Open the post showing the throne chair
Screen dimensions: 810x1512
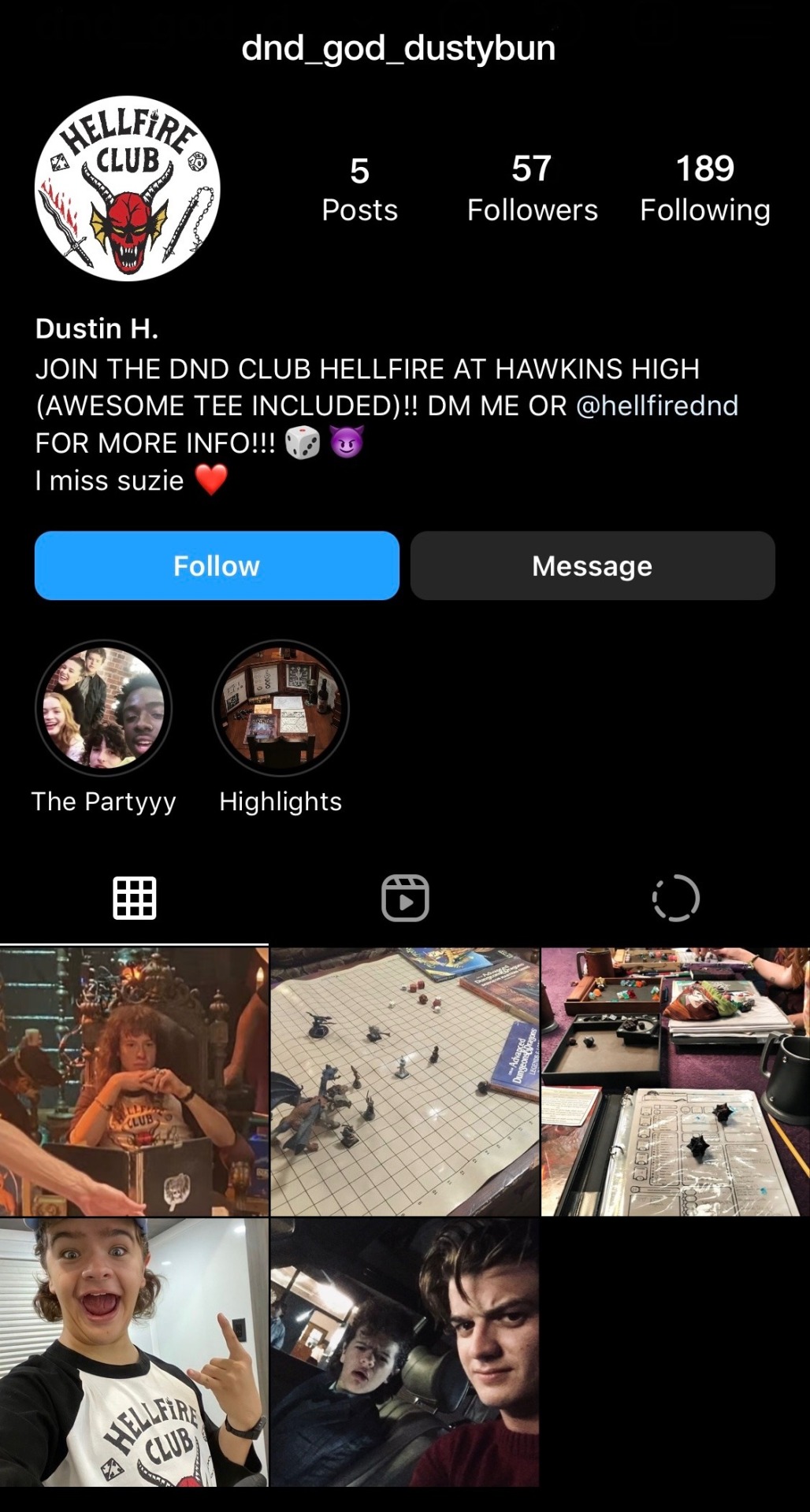tap(134, 1082)
